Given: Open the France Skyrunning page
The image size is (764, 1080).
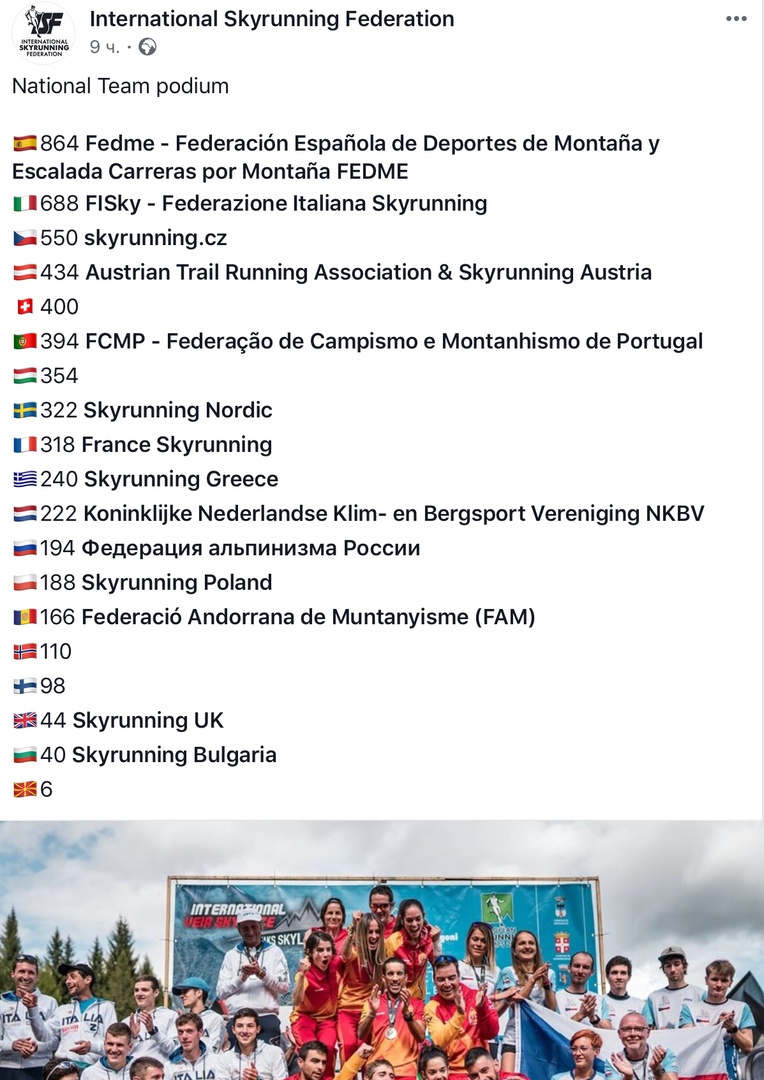Looking at the screenshot, I should [x=176, y=445].
